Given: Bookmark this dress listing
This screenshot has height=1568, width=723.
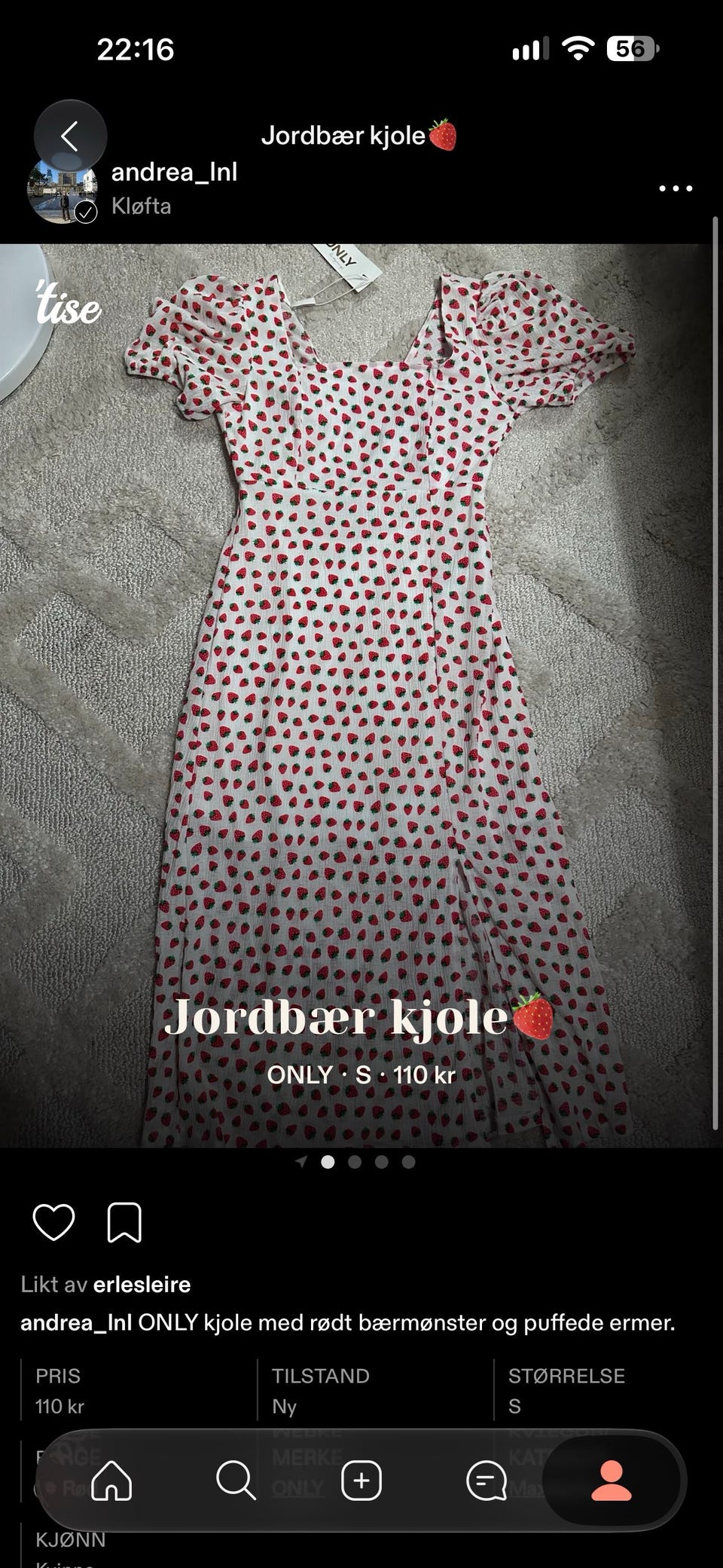Looking at the screenshot, I should tap(124, 1222).
